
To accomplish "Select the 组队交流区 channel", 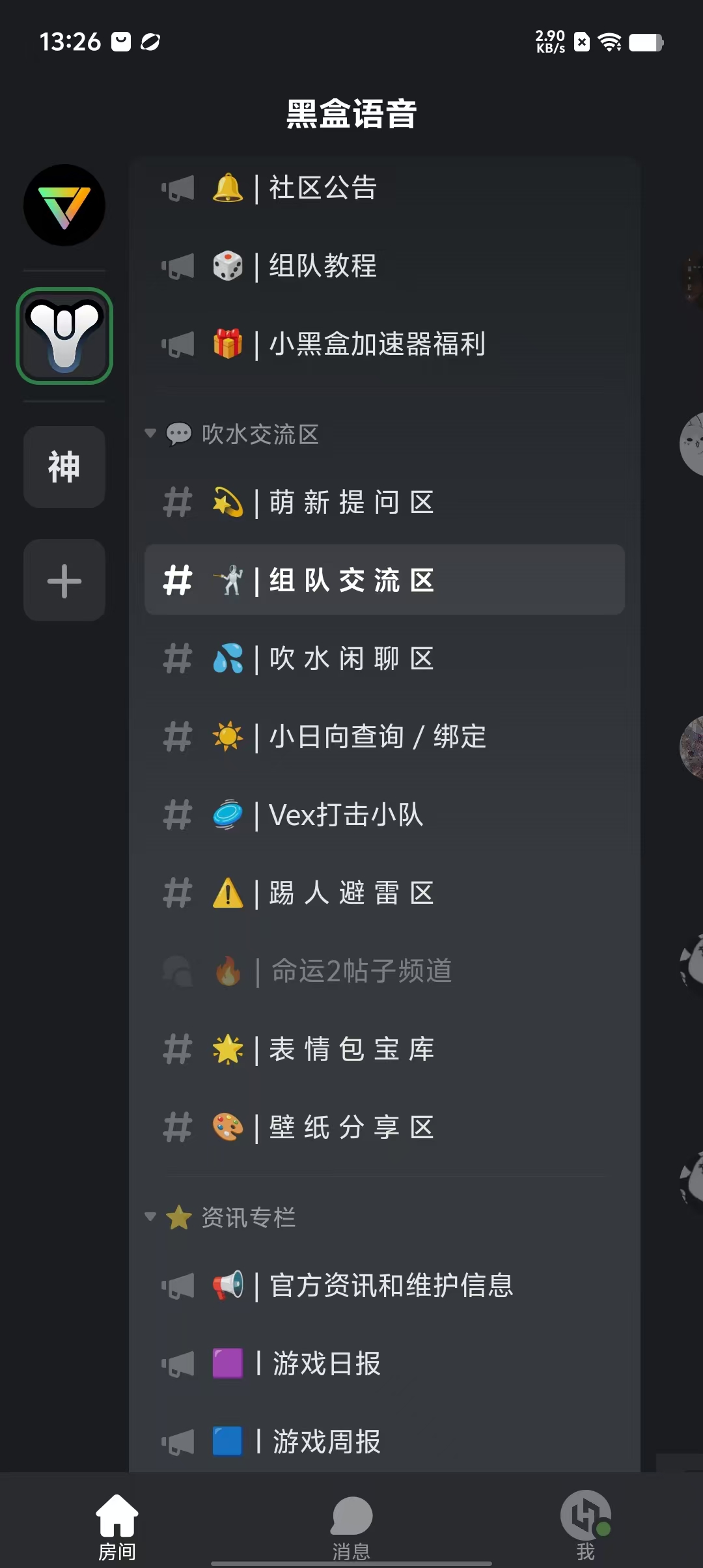I will (384, 580).
